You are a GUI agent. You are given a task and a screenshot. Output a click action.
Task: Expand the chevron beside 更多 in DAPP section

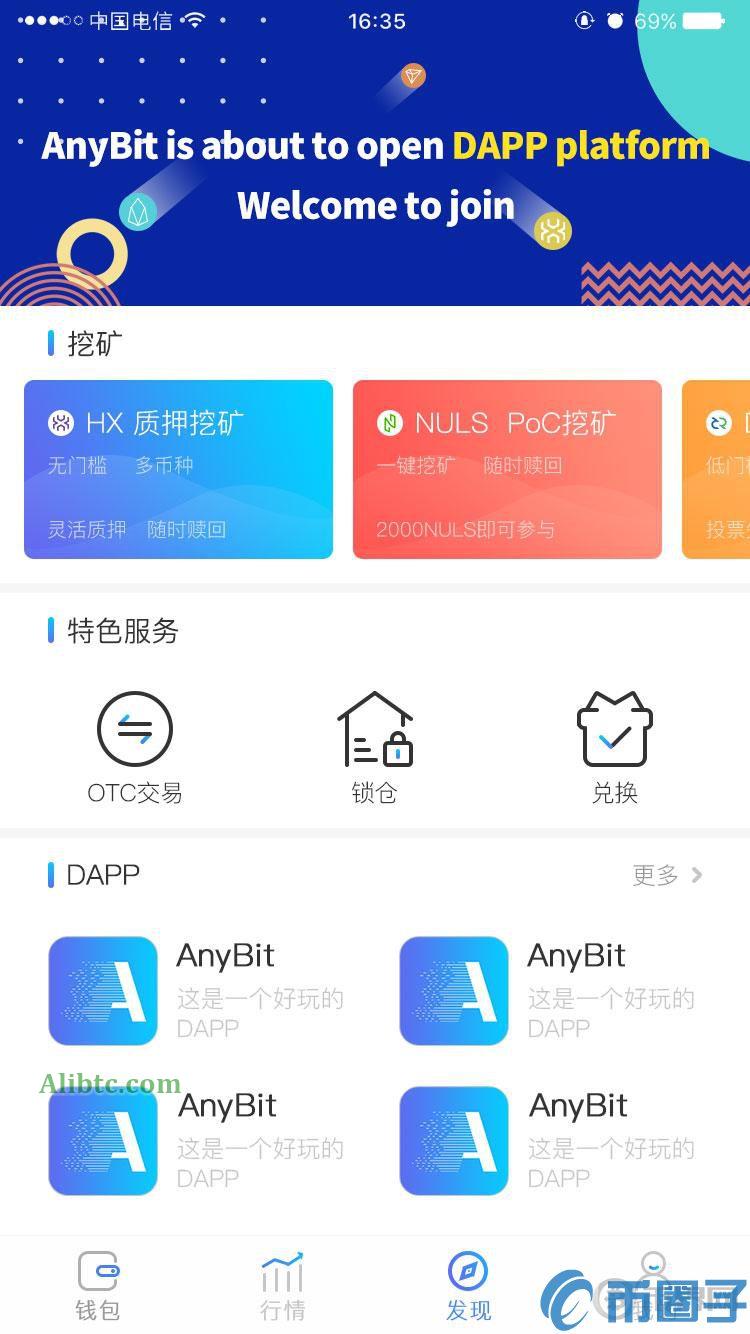click(x=697, y=875)
